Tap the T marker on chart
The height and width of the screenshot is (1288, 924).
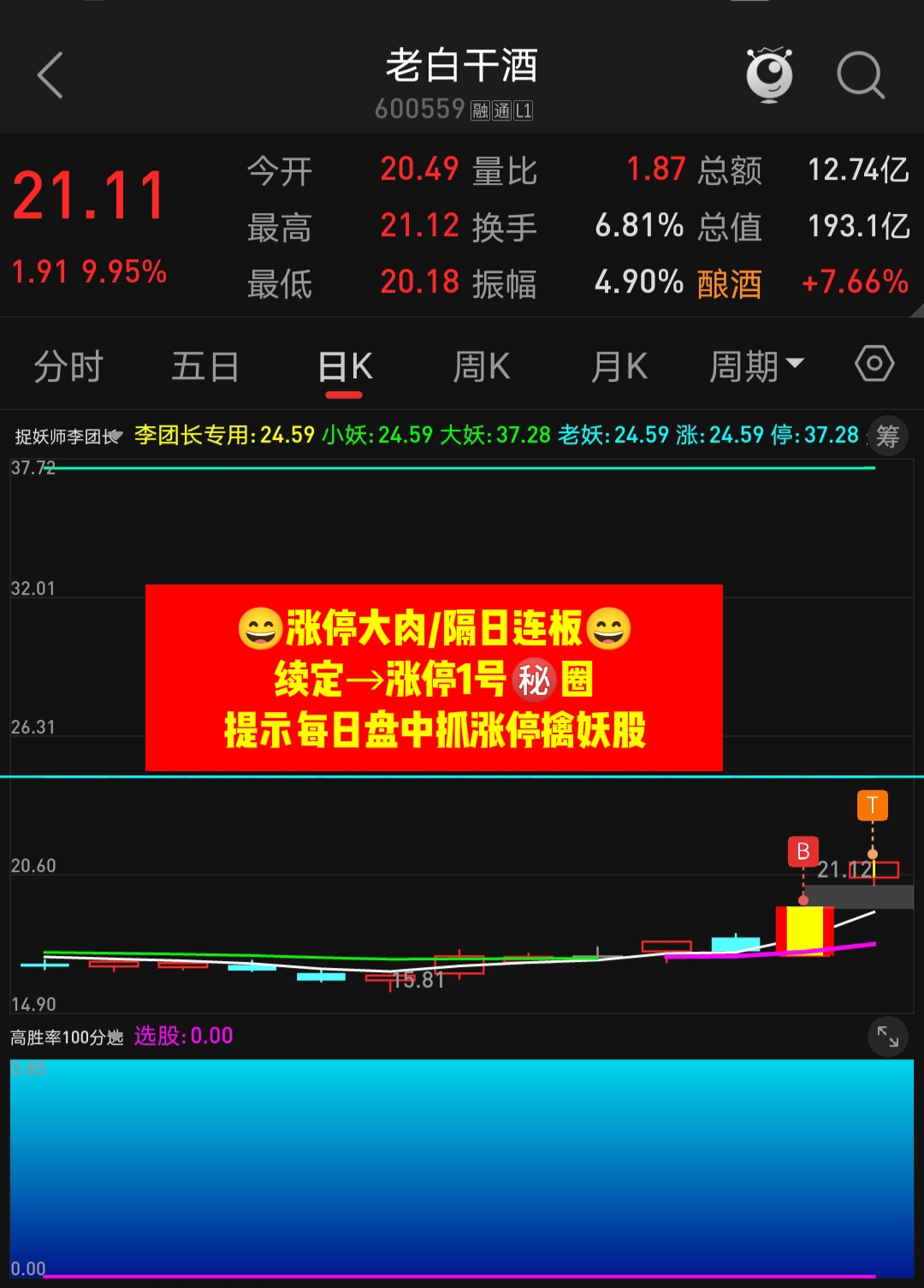click(873, 805)
